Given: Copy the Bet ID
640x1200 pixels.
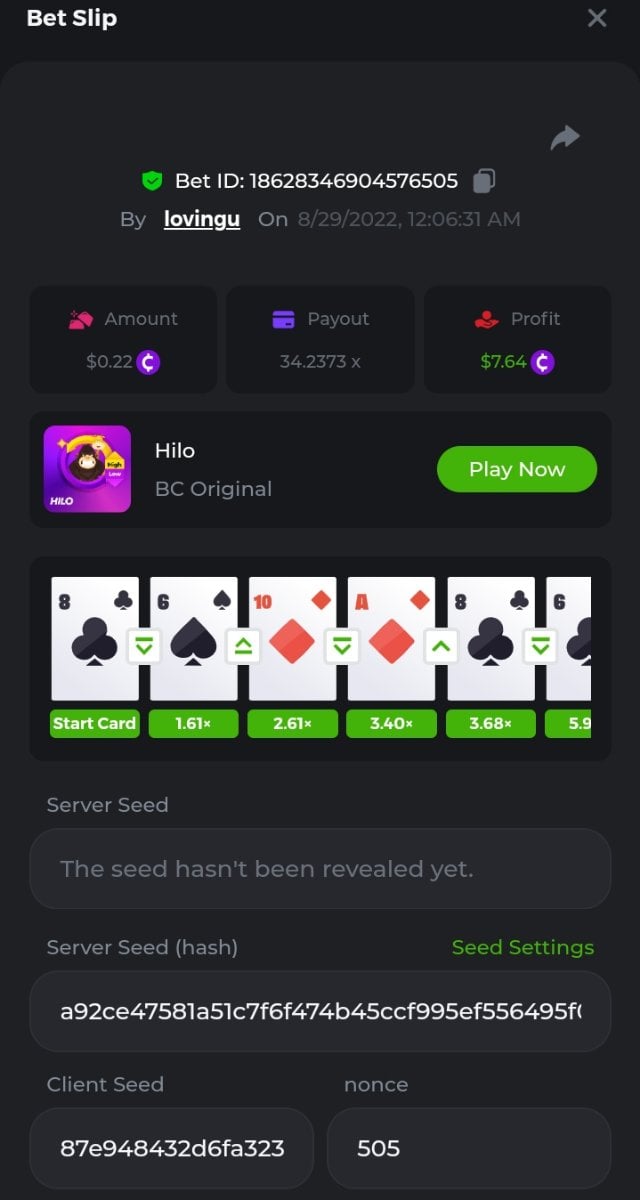Looking at the screenshot, I should point(484,181).
